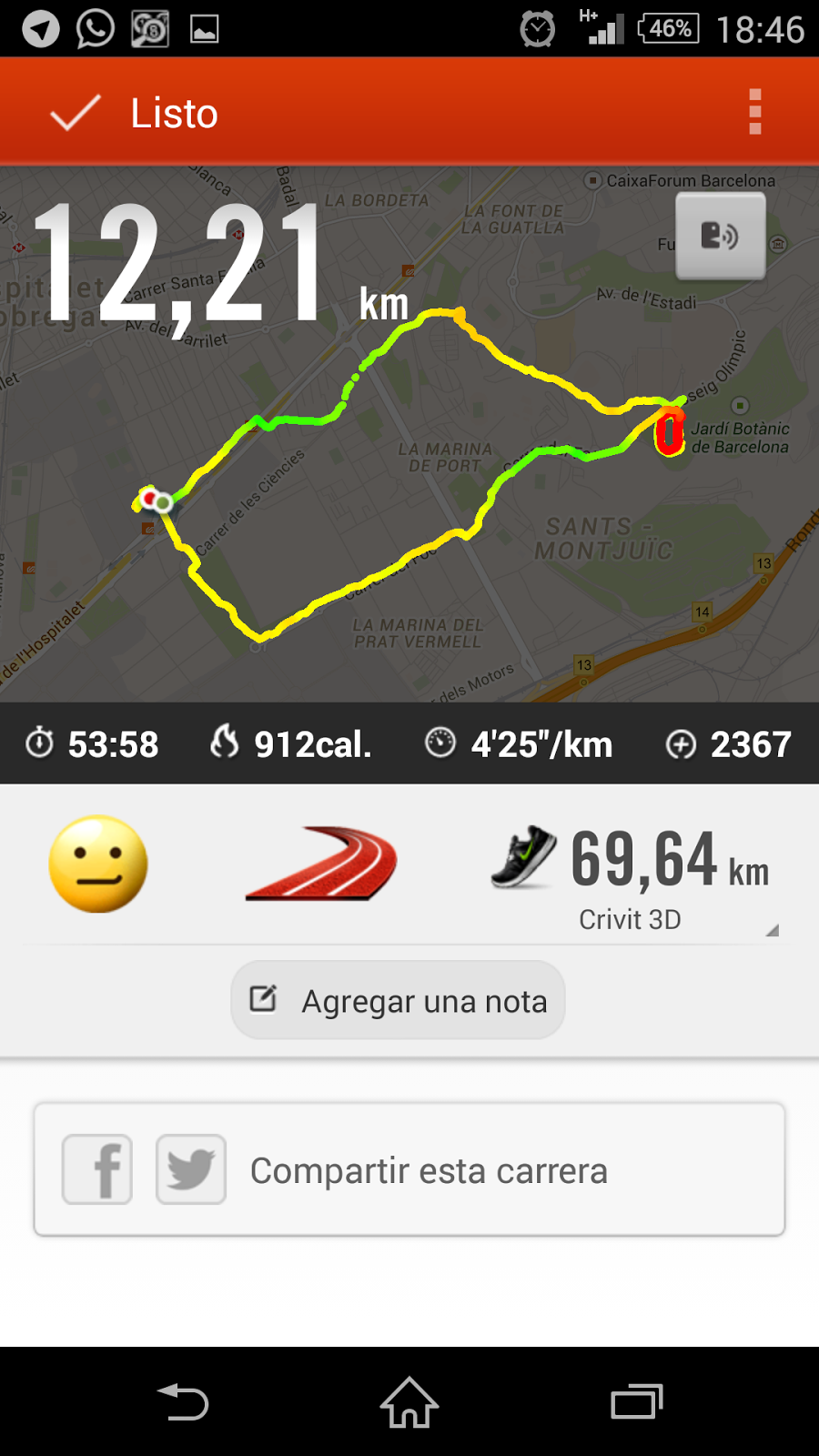The width and height of the screenshot is (819, 1456).
Task: Add a note with Agregar una nota
Action: (x=399, y=1000)
